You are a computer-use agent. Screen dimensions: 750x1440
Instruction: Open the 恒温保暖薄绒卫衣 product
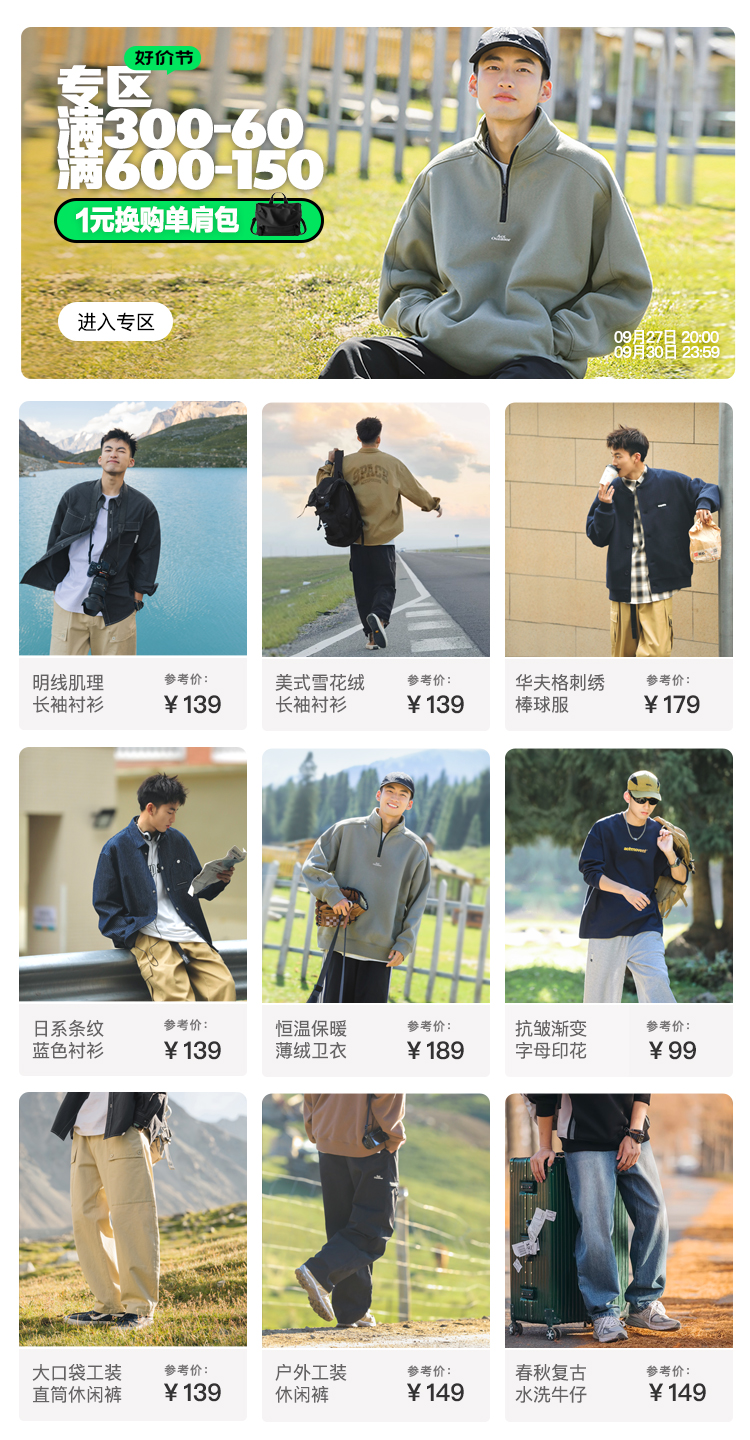[376, 911]
